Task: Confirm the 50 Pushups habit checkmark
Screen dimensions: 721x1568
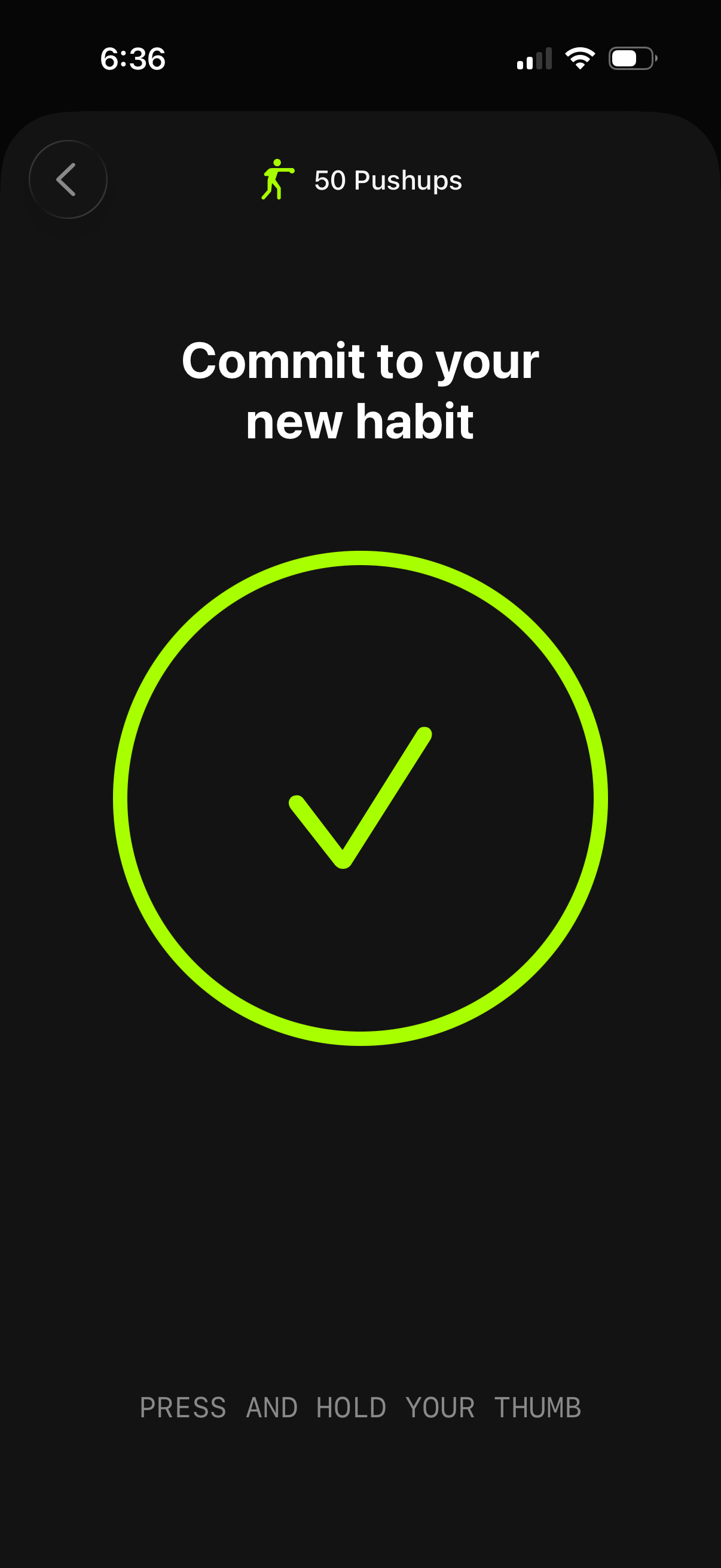Action: [x=360, y=797]
